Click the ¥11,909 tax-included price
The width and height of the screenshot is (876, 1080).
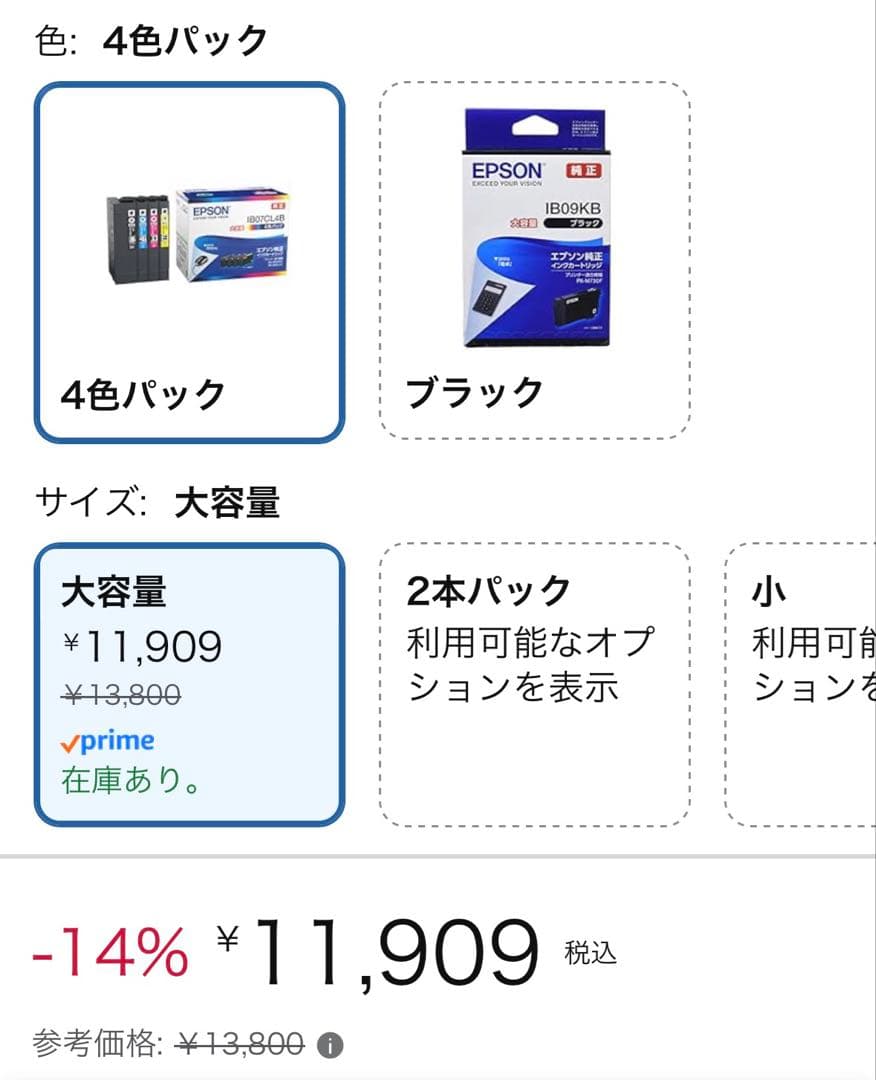[x=390, y=950]
